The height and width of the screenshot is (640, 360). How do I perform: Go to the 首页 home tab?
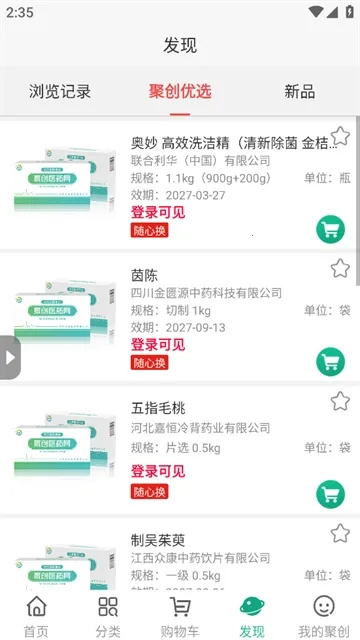point(36,616)
